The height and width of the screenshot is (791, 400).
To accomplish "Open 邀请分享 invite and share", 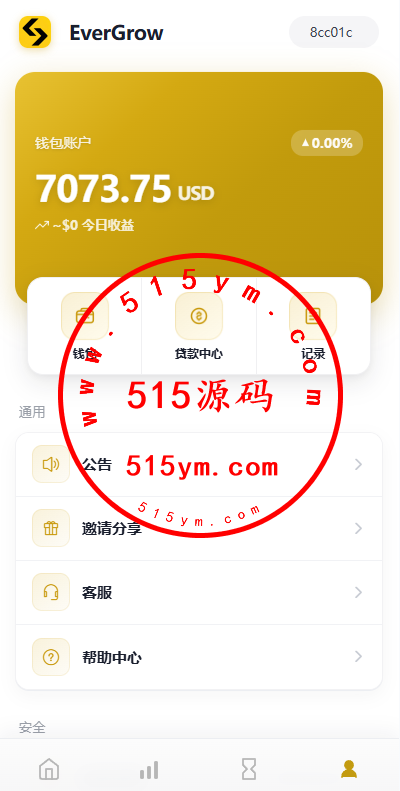I will pyautogui.click(x=199, y=529).
